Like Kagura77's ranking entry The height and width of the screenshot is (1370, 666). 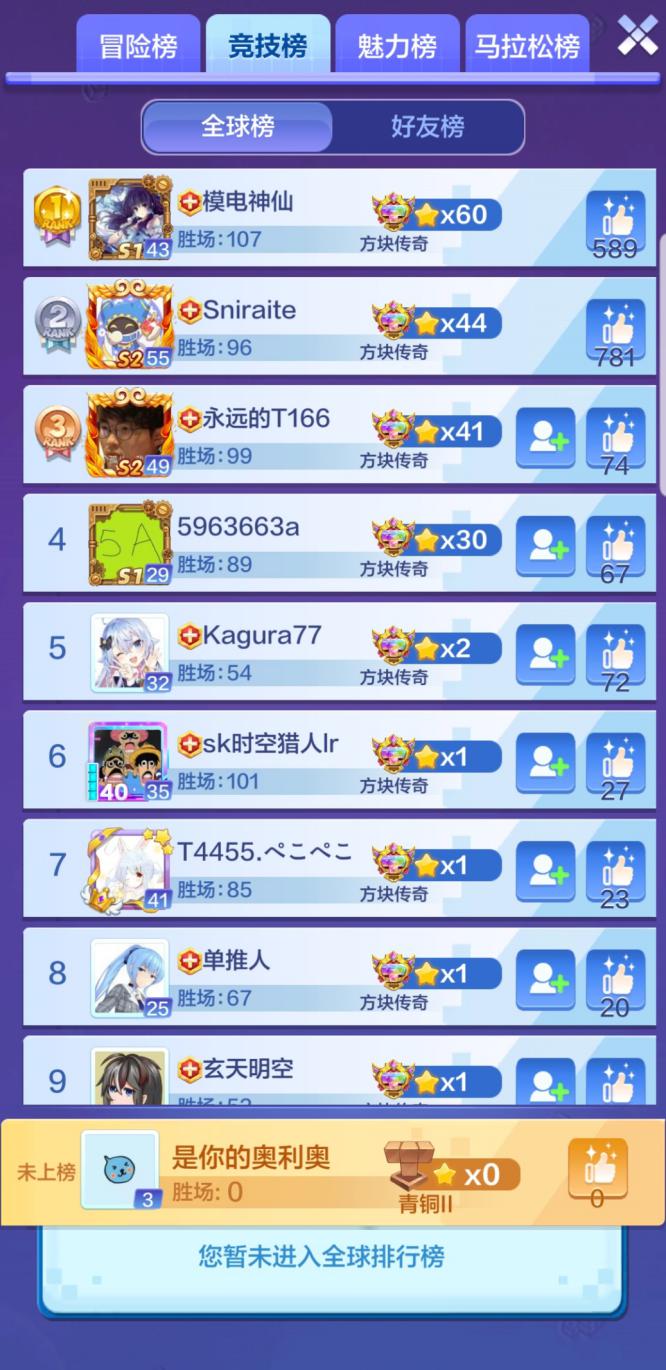[x=615, y=657]
